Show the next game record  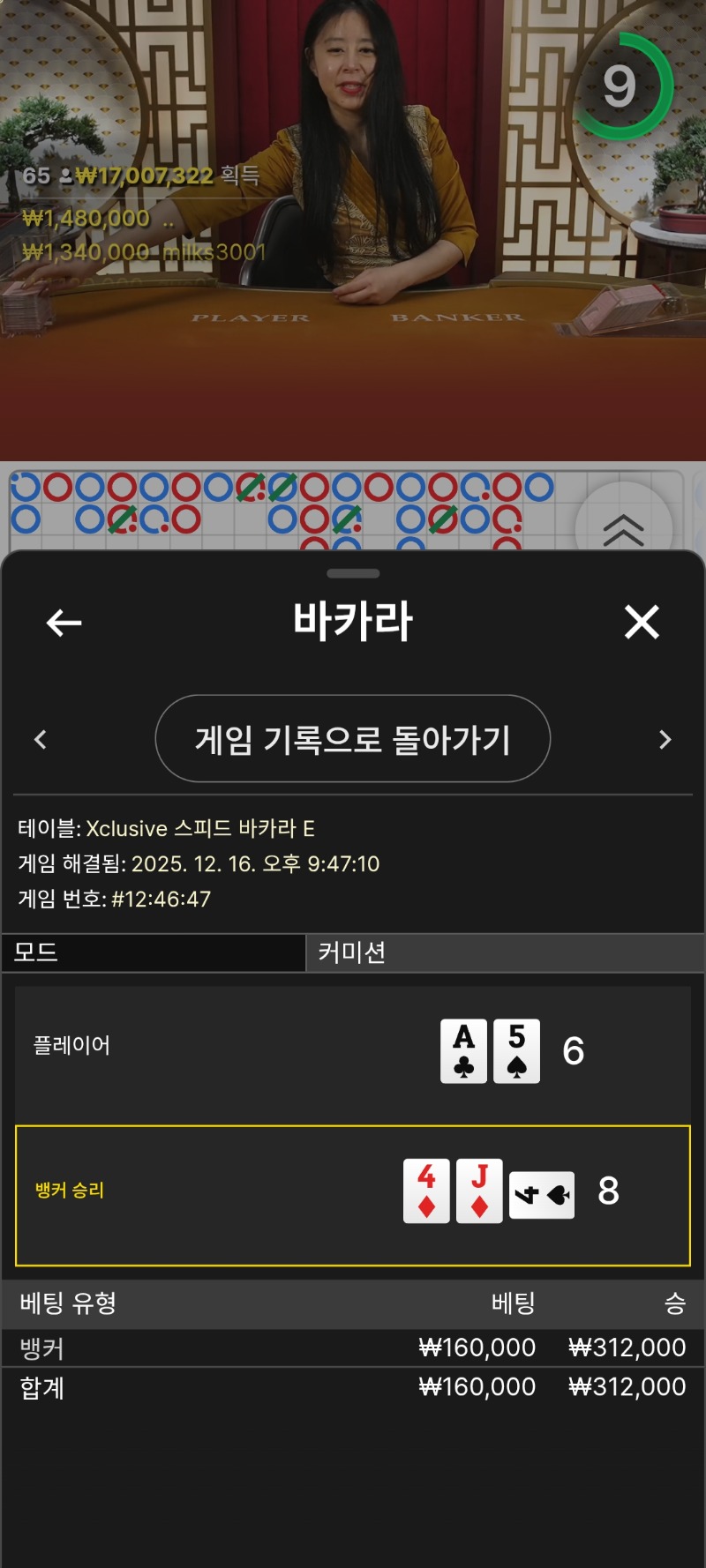coord(665,739)
